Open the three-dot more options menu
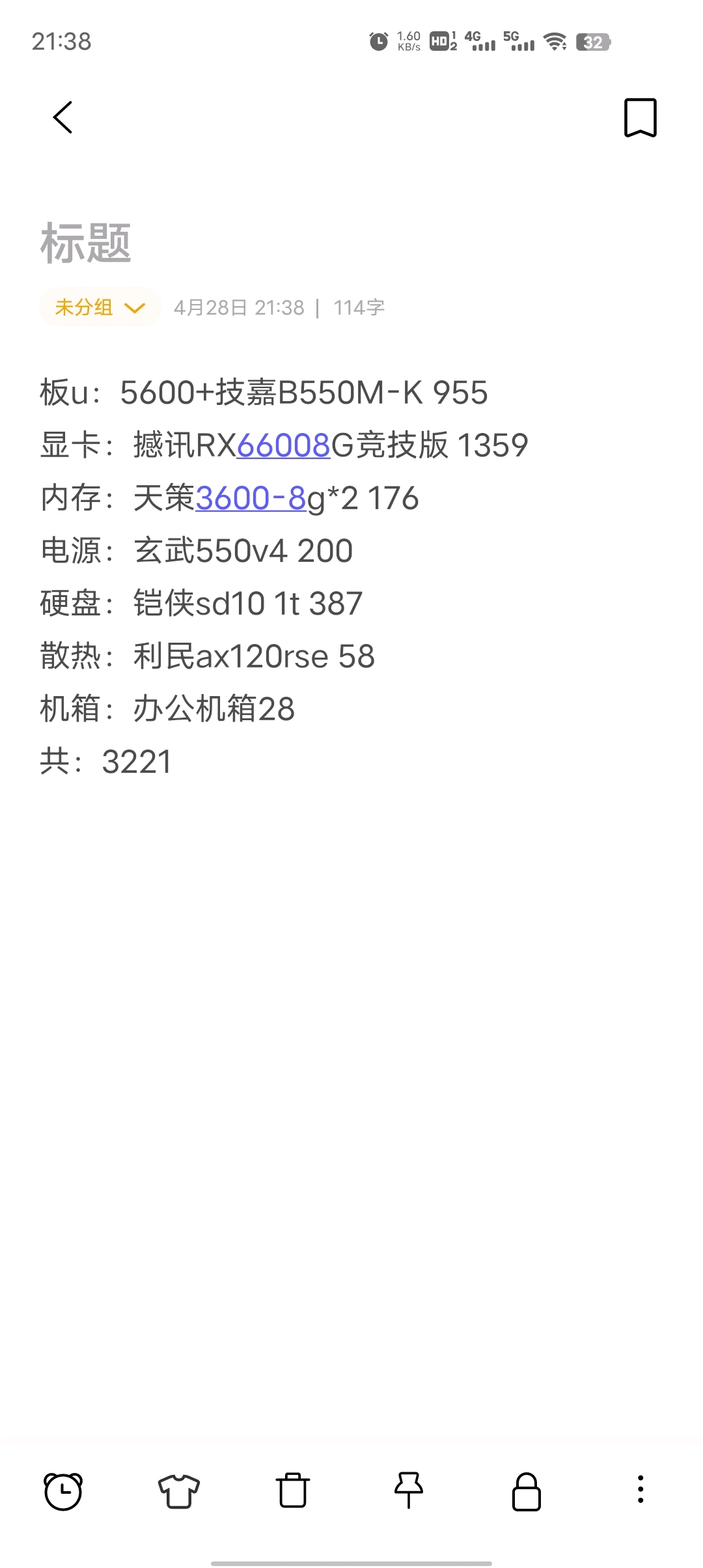This screenshot has width=703, height=1568. [x=641, y=1489]
